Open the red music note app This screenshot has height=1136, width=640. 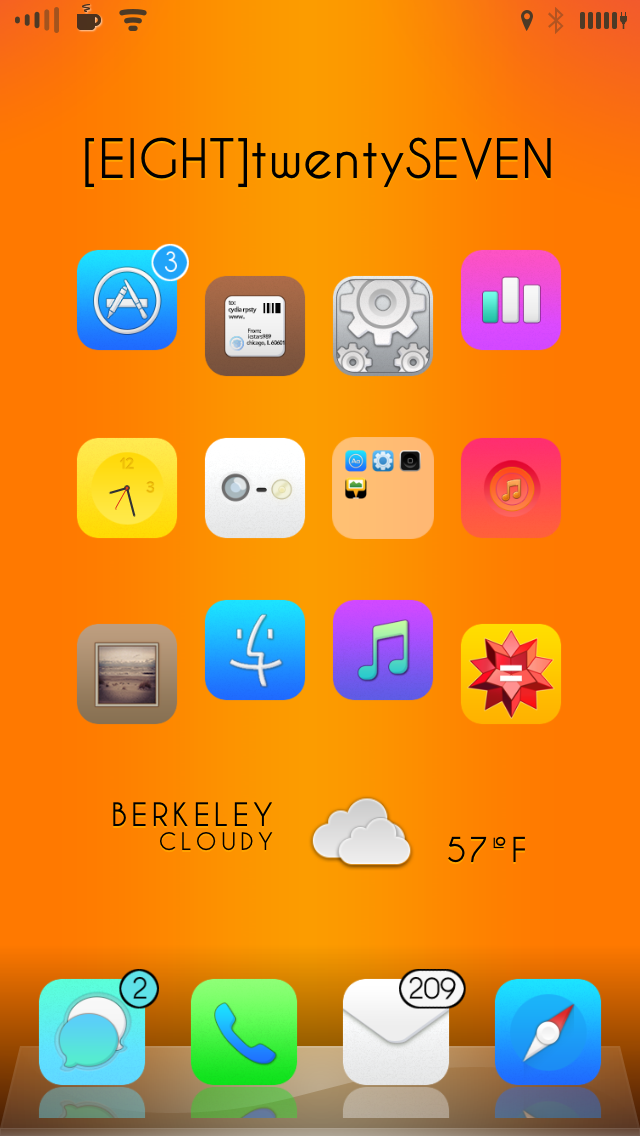(x=511, y=488)
